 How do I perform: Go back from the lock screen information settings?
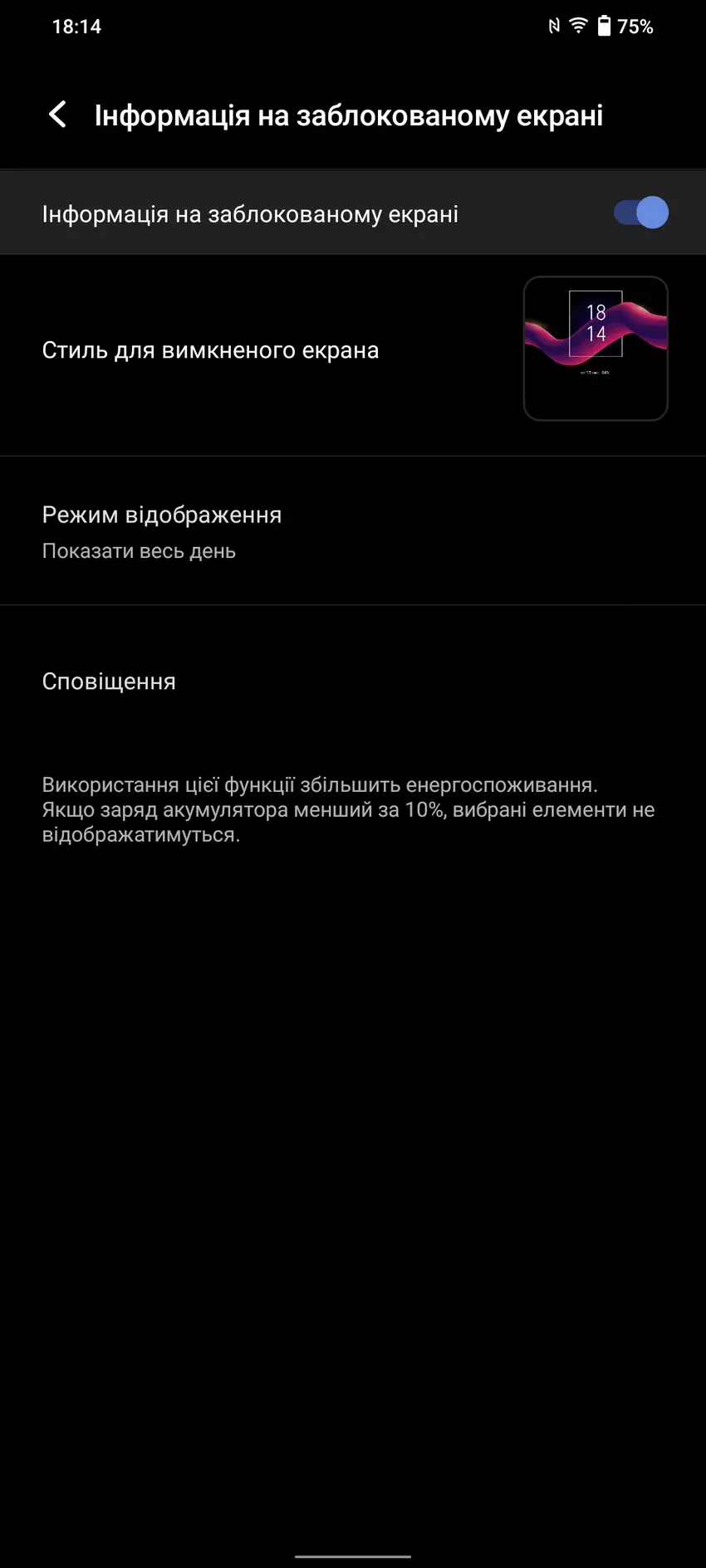[57, 115]
